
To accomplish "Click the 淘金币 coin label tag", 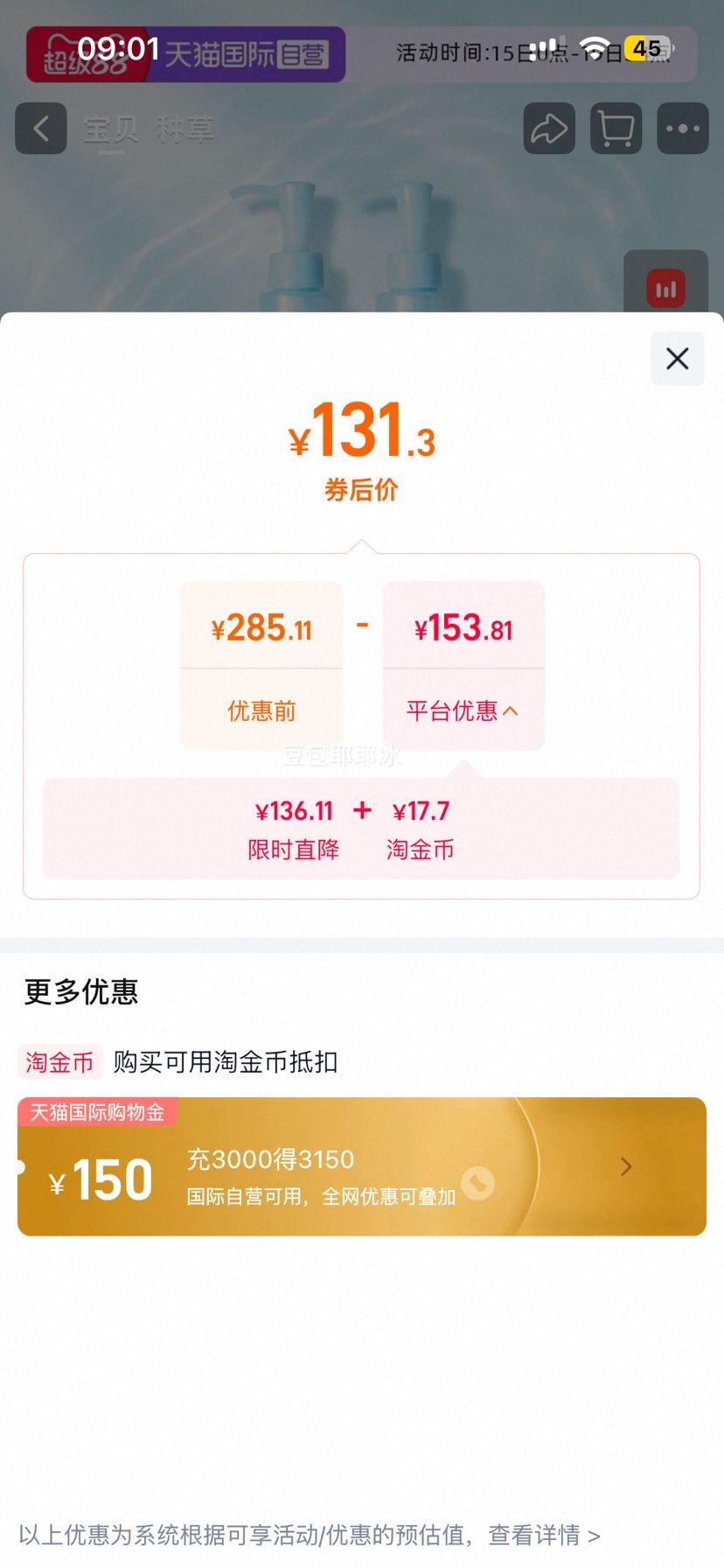I will (59, 1061).
